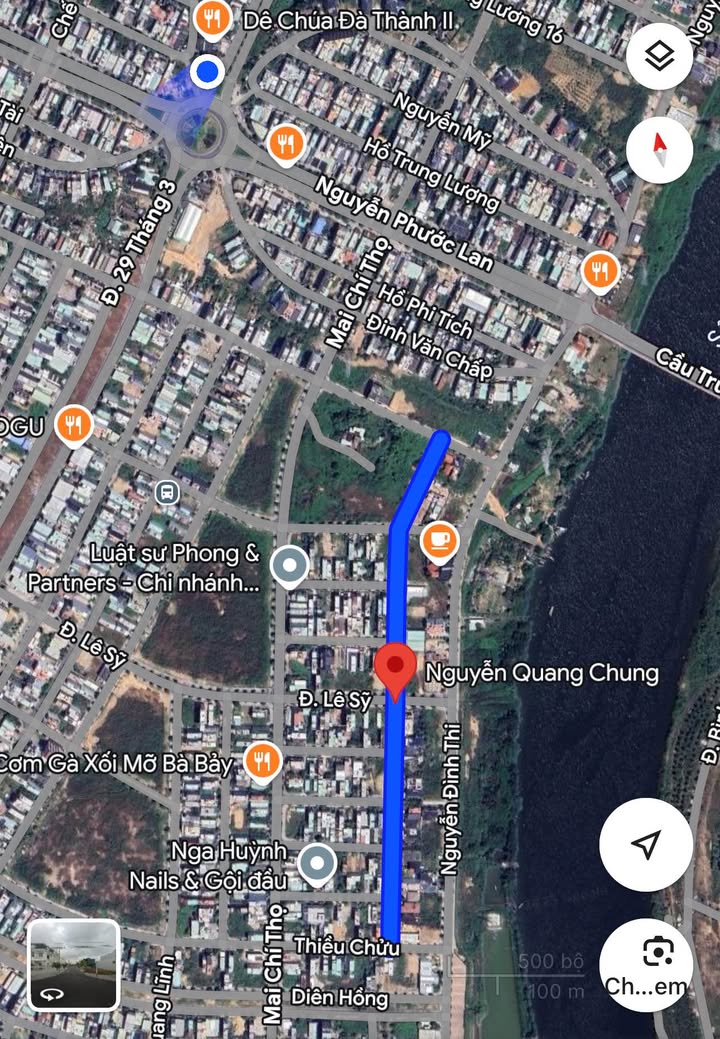
Task: Reset map orientation with the compass
Action: [659, 150]
